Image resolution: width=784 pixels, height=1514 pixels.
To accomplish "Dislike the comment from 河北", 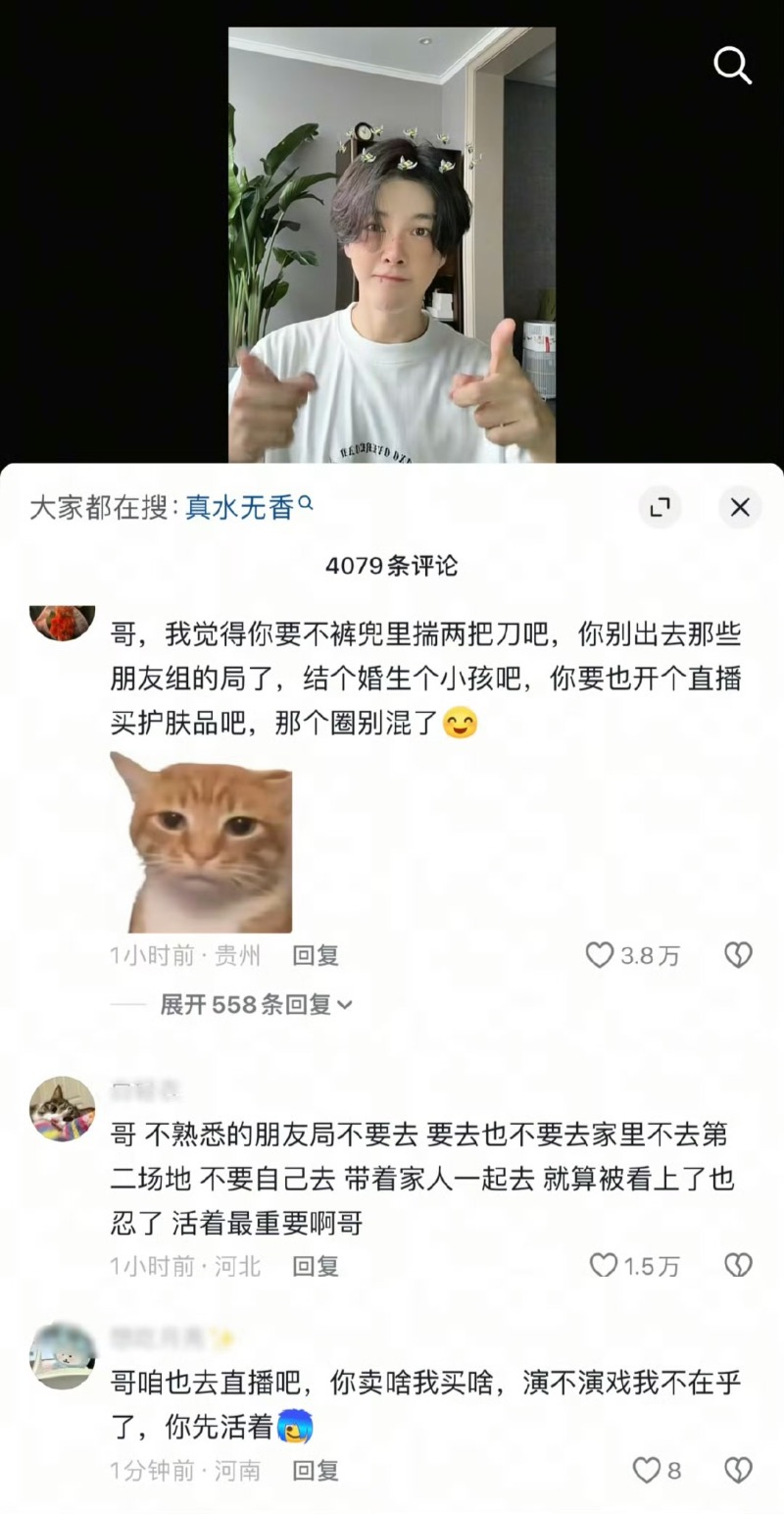I will pos(738,1266).
